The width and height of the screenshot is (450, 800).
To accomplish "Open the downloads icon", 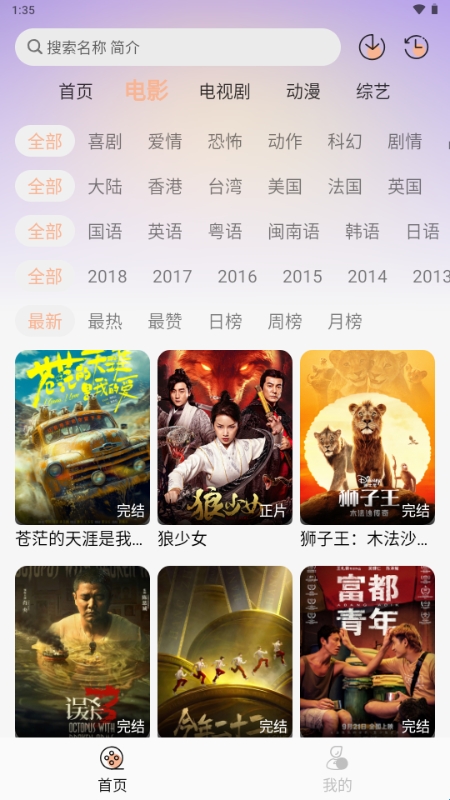I will 372,47.
